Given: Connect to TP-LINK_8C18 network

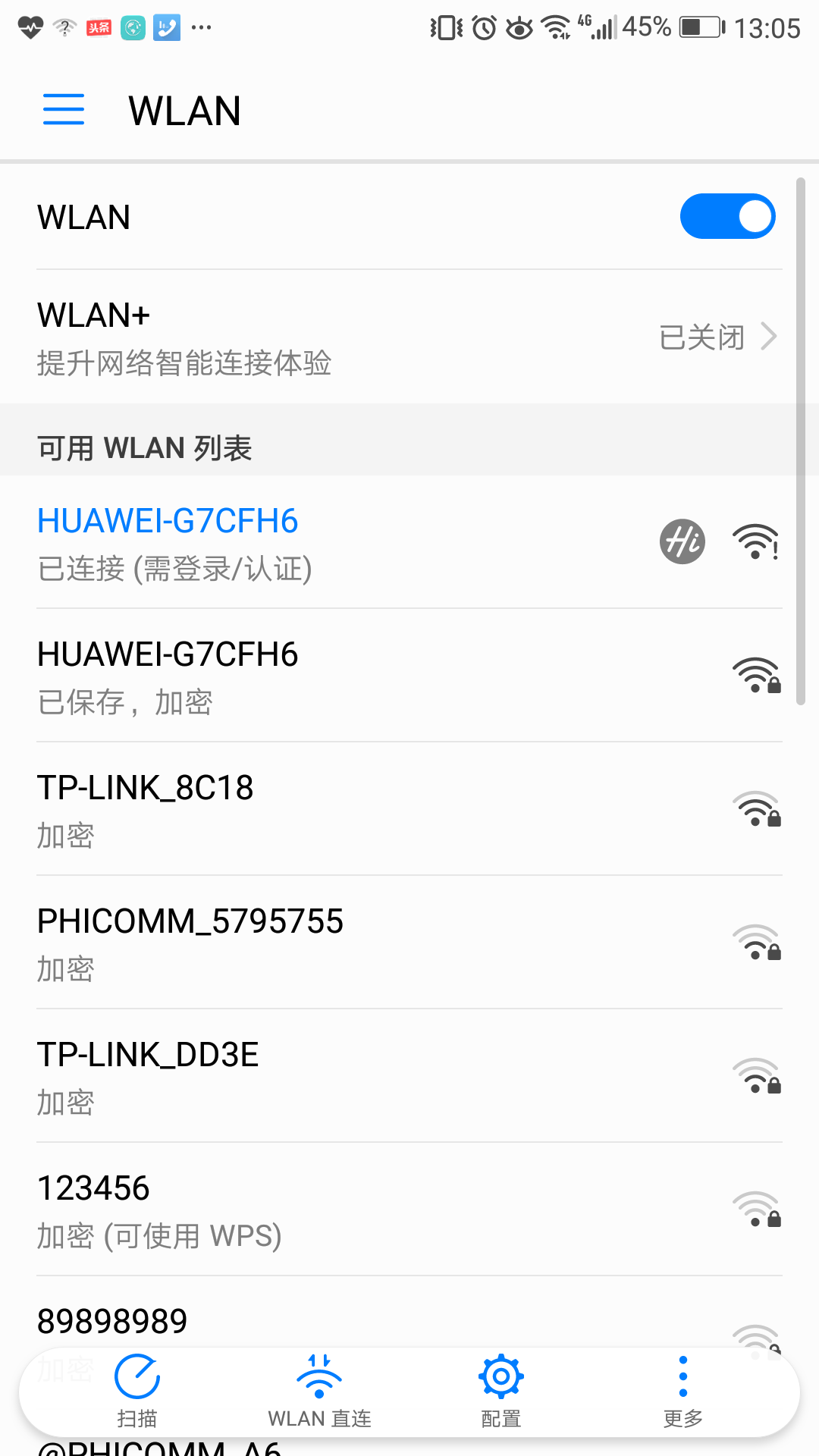Looking at the screenshot, I should point(409,809).
